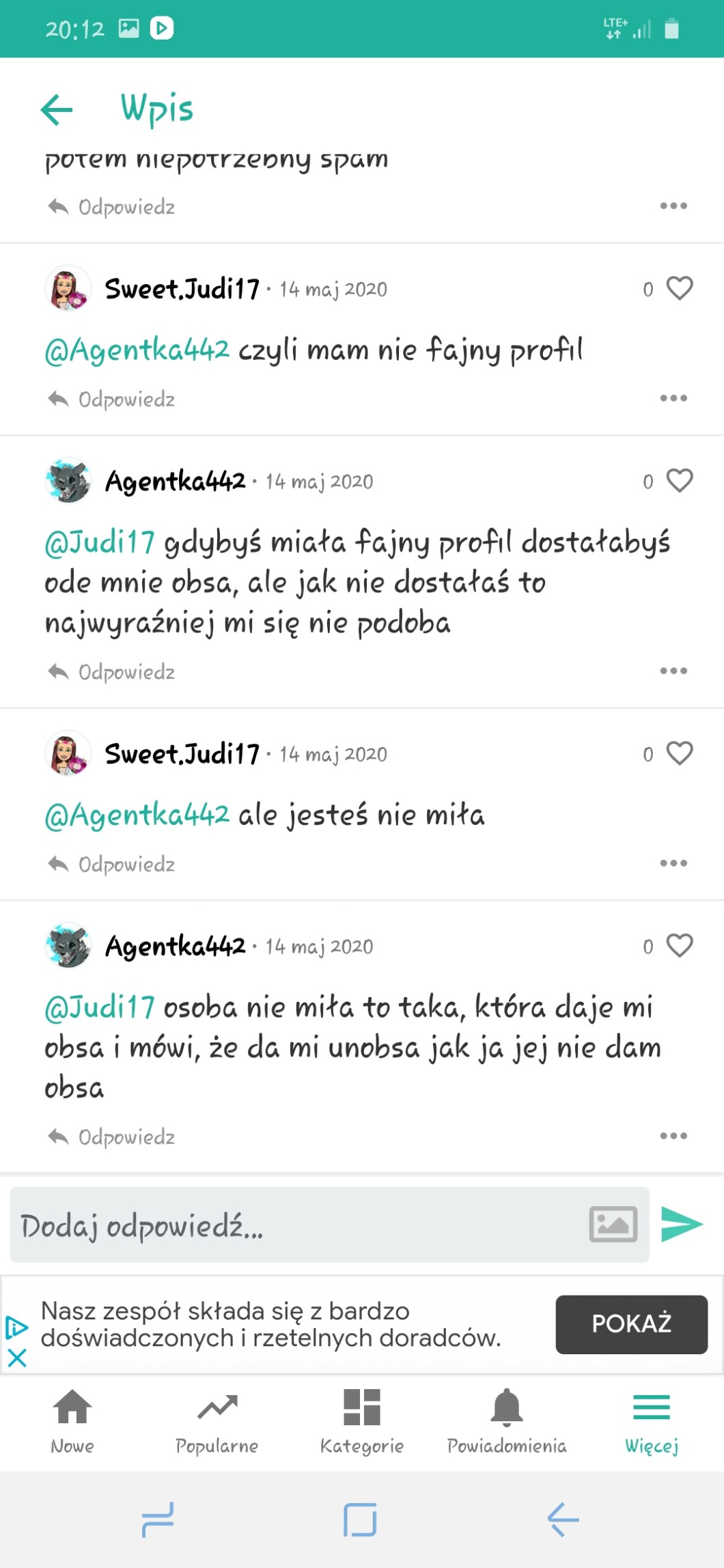
Task: Open the three-dot menu for "ale jesteś nie miła"
Action: click(x=673, y=864)
